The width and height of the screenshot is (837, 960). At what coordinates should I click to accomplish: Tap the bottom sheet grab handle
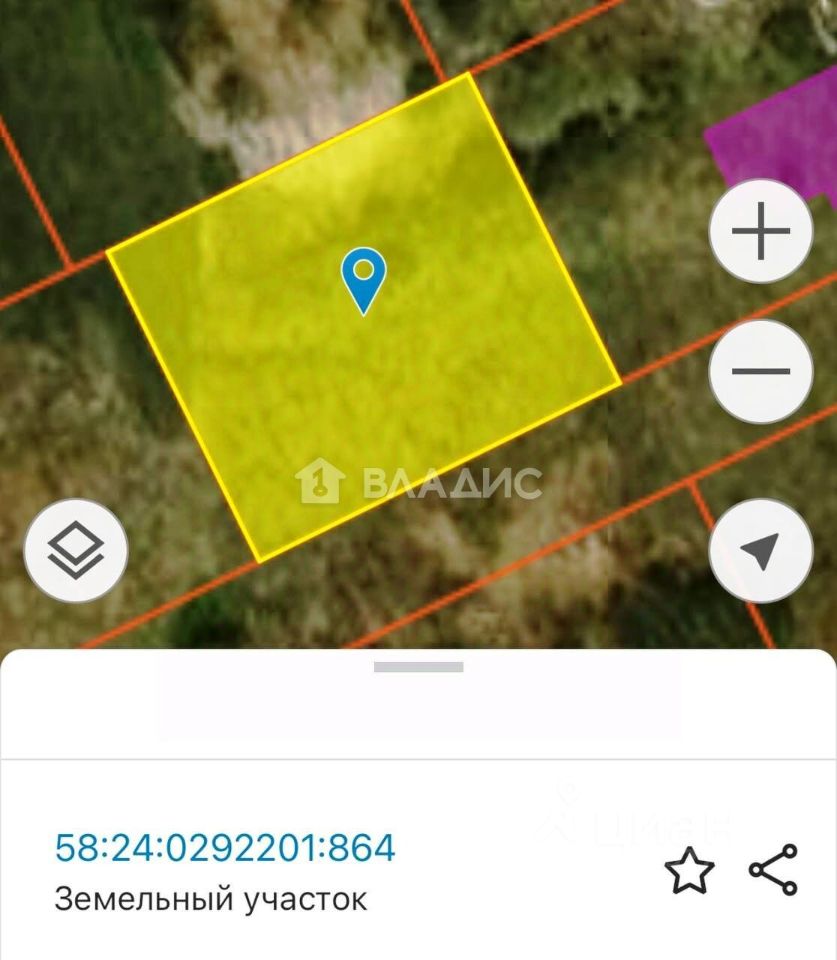click(418, 667)
